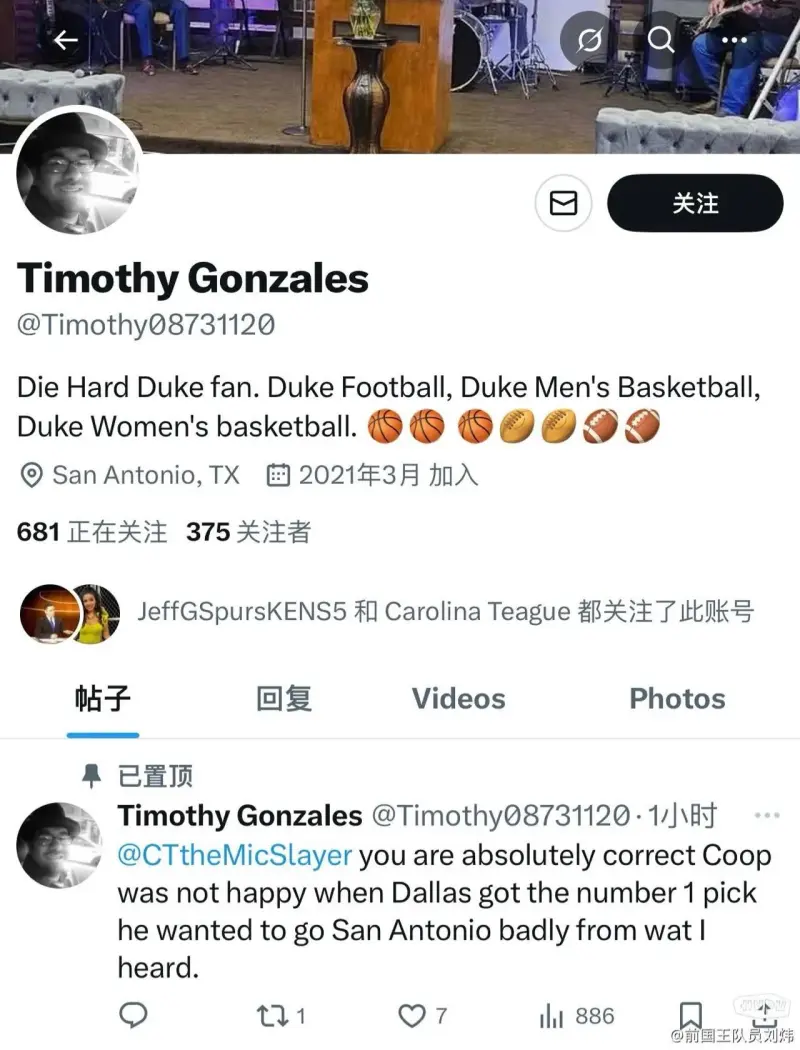This screenshot has height=1050, width=800.
Task: Select the 帖子 tab
Action: click(x=103, y=698)
